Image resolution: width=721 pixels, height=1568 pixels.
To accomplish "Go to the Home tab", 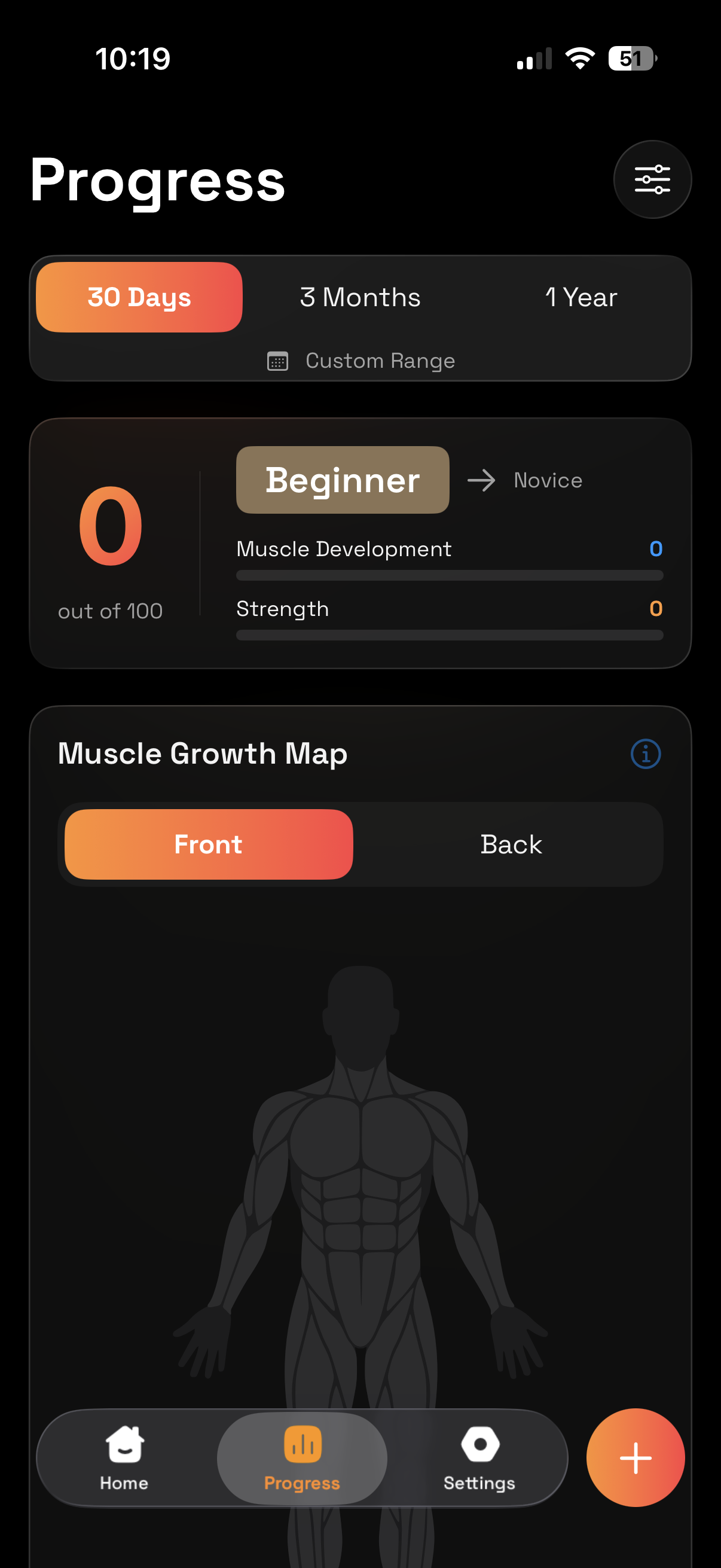I will point(124,1458).
